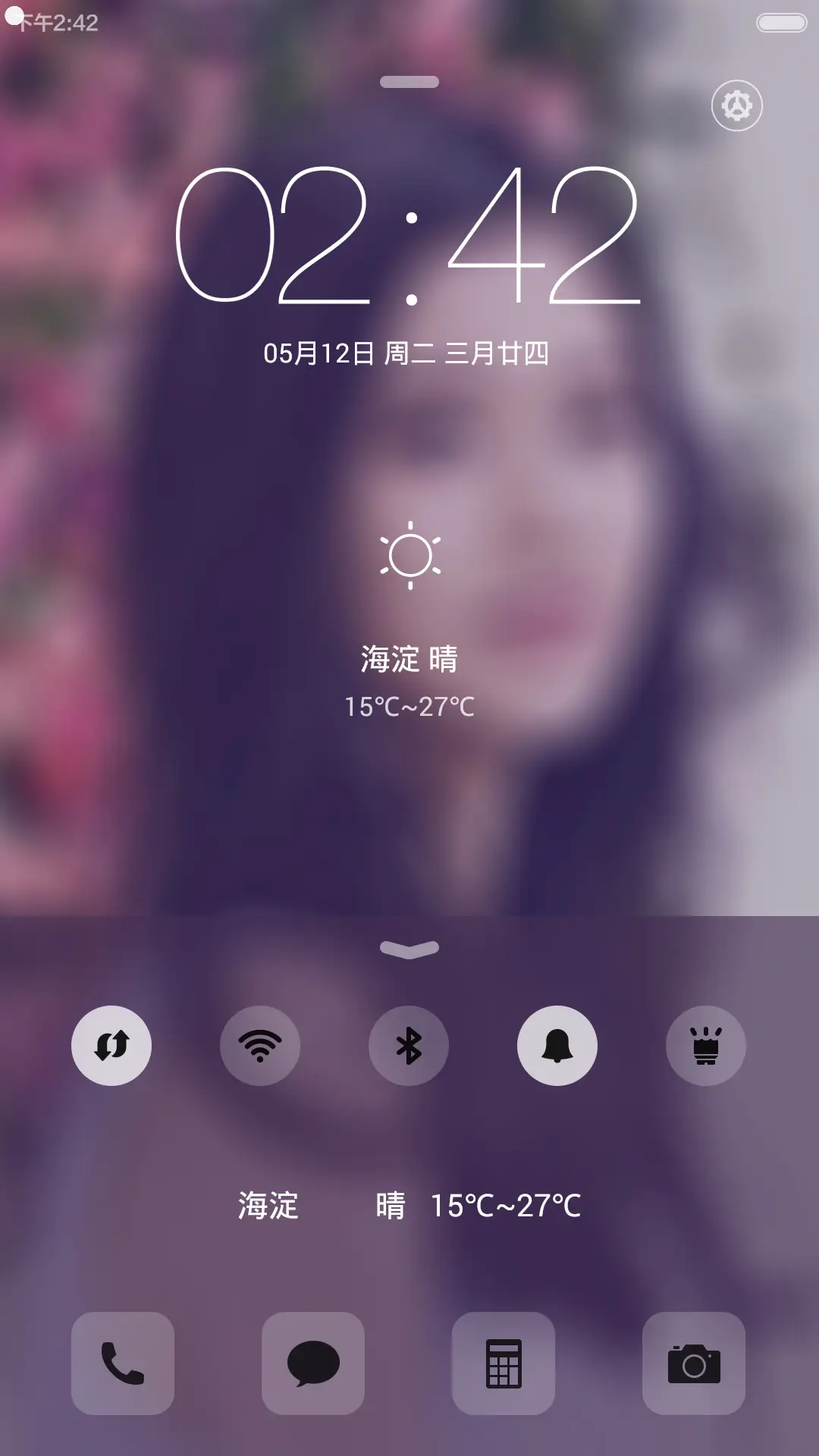Screen dimensions: 819x1456
Task: Tap the date showing 05月12日 周二
Action: tap(409, 350)
